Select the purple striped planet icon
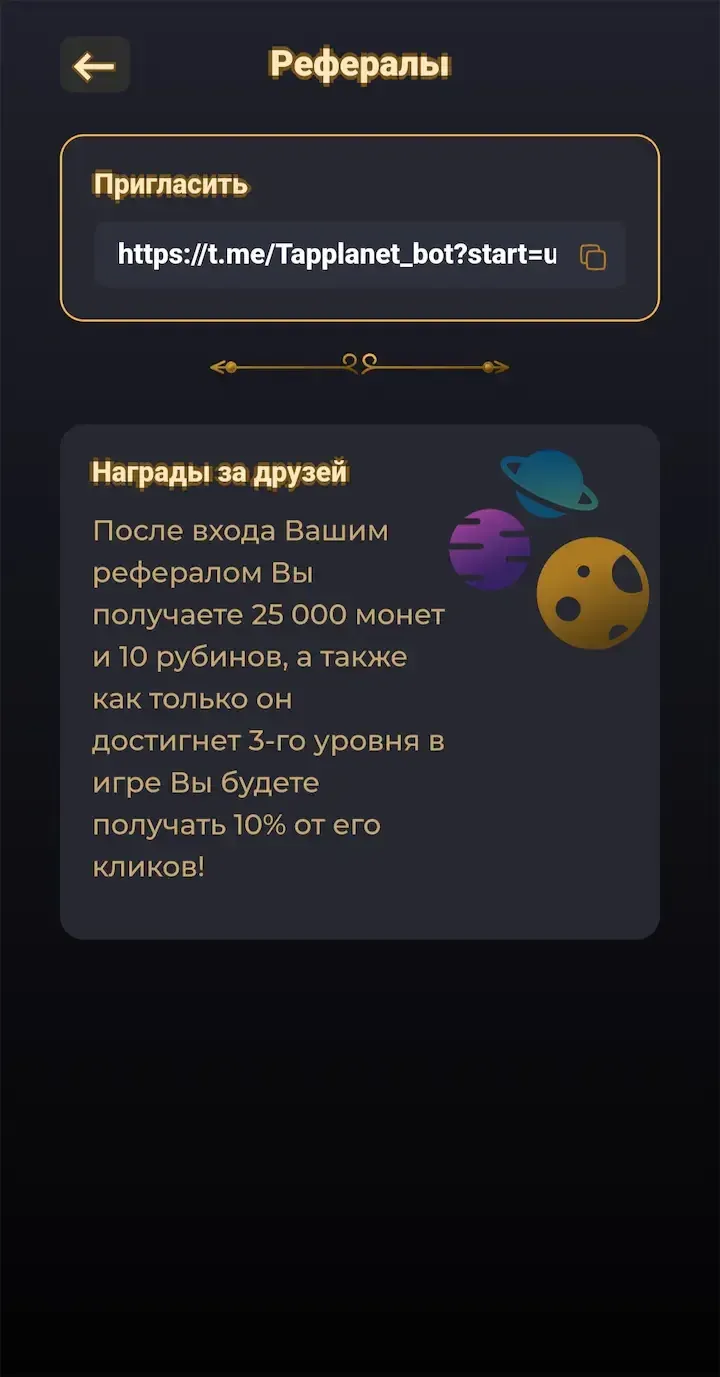This screenshot has width=720, height=1377. point(489,549)
